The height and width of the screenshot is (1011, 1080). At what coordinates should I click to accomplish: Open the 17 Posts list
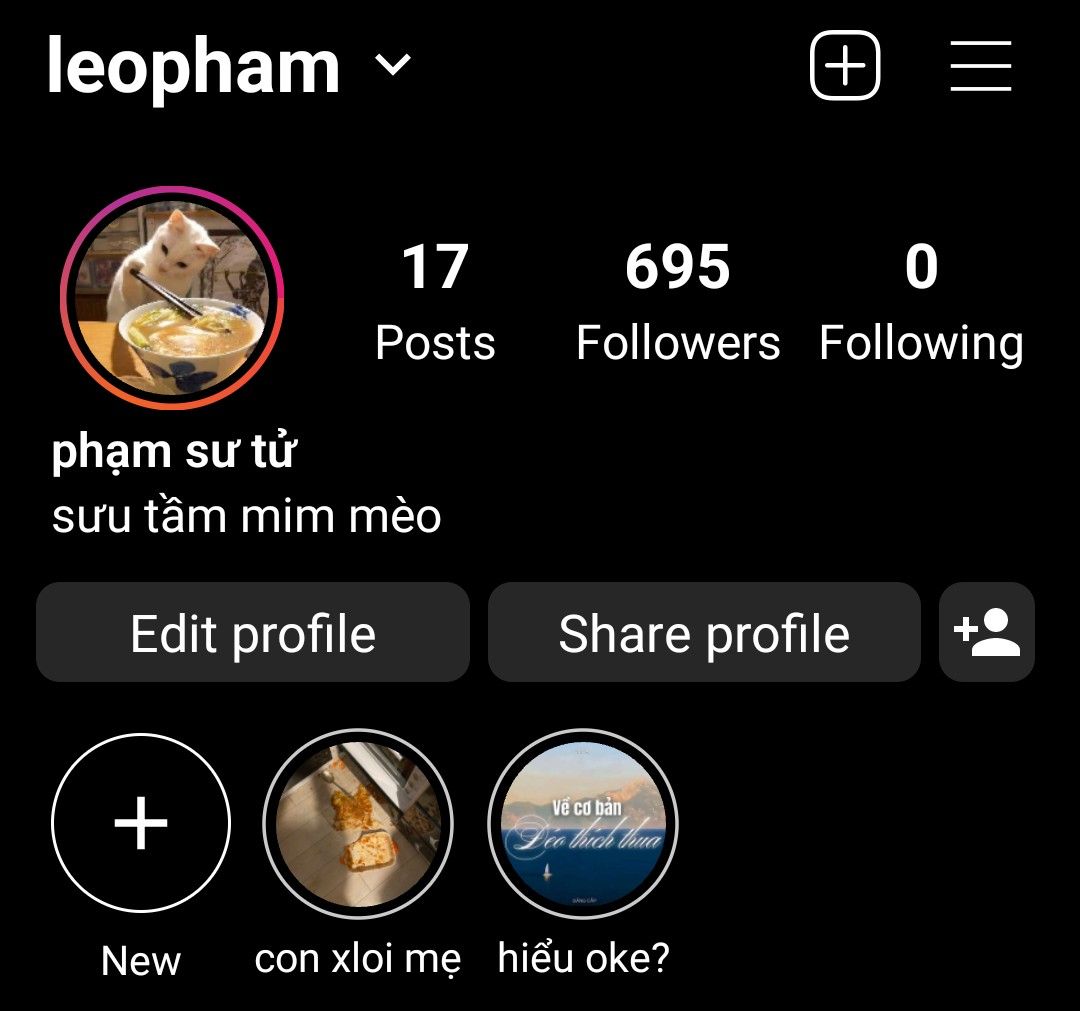click(435, 301)
